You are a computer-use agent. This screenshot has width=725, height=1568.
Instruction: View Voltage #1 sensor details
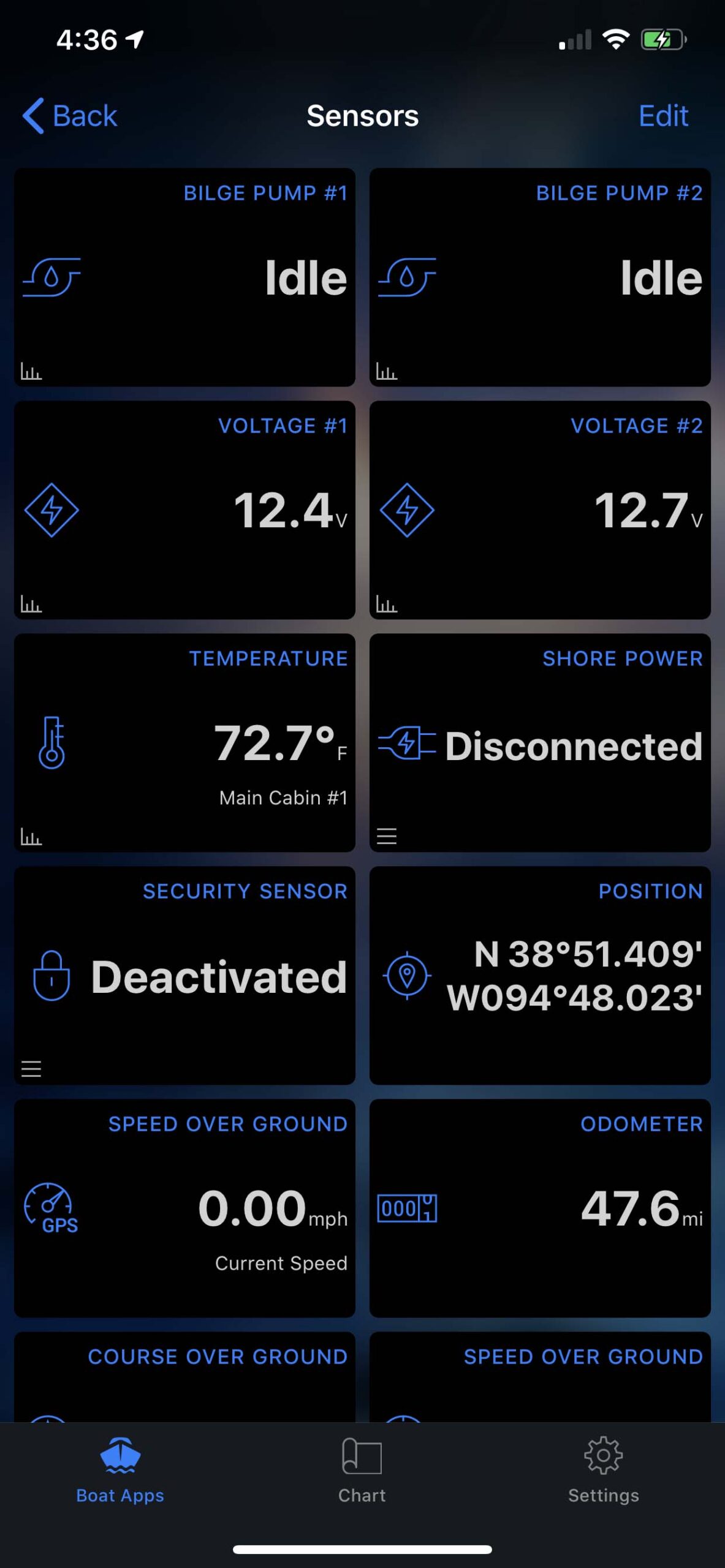click(x=184, y=510)
